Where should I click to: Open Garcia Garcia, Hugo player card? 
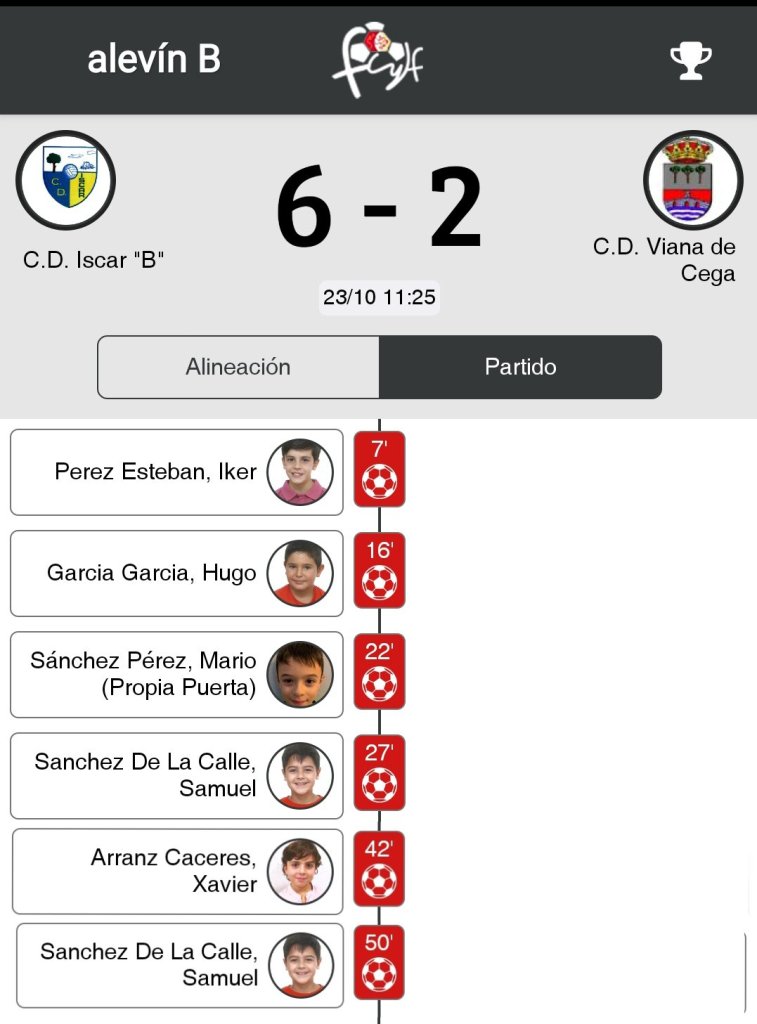pos(177,573)
